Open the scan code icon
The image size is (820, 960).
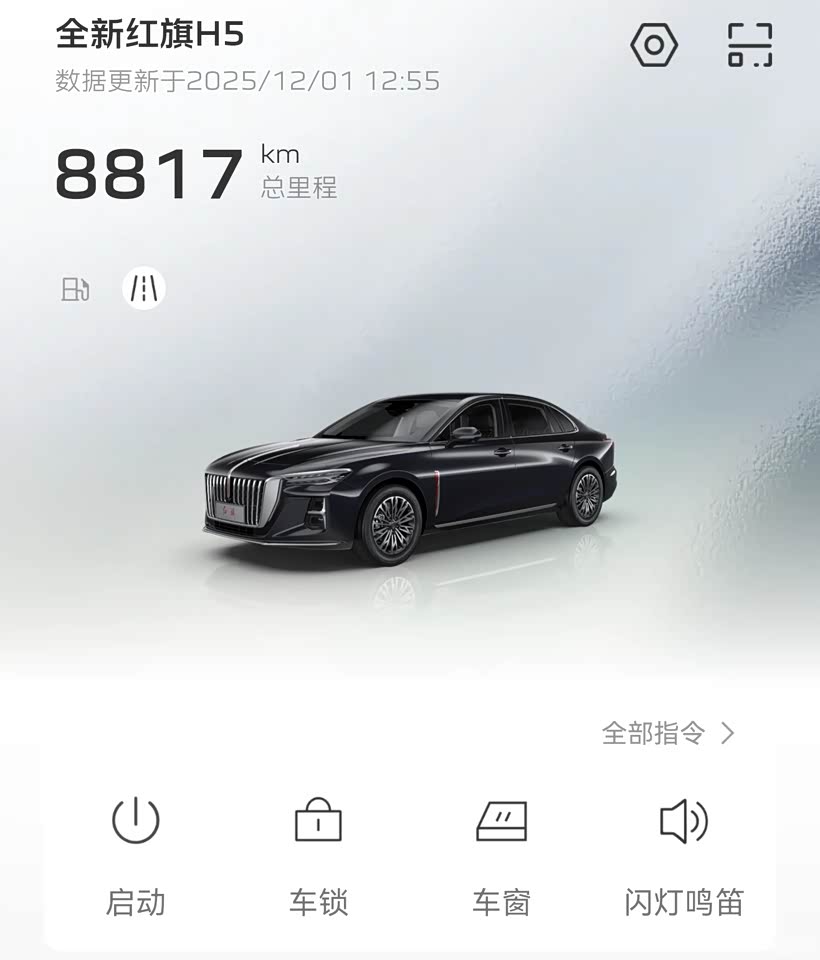pos(750,45)
